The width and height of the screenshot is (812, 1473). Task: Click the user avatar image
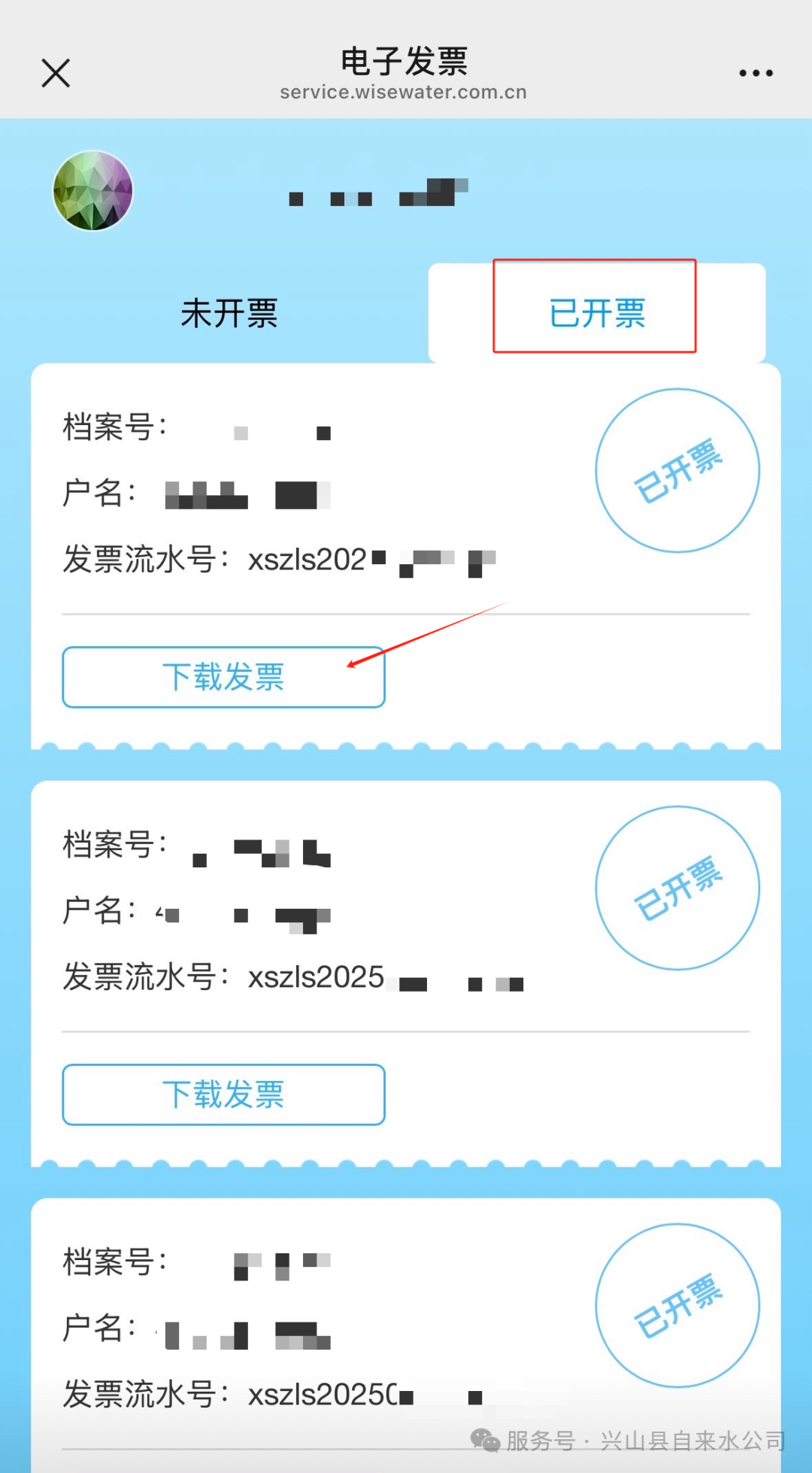coord(93,191)
